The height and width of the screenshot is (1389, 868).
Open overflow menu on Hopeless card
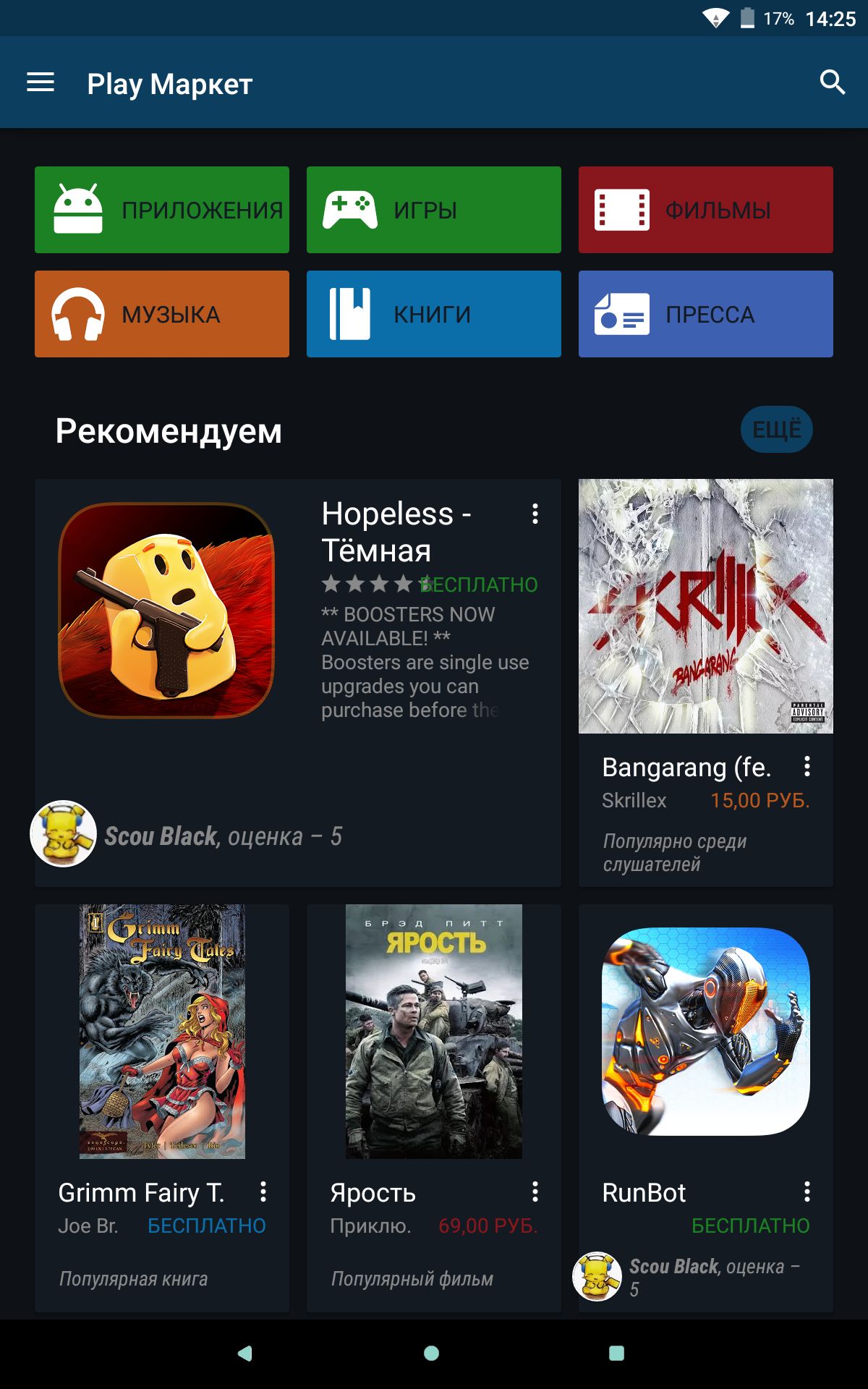[x=535, y=514]
